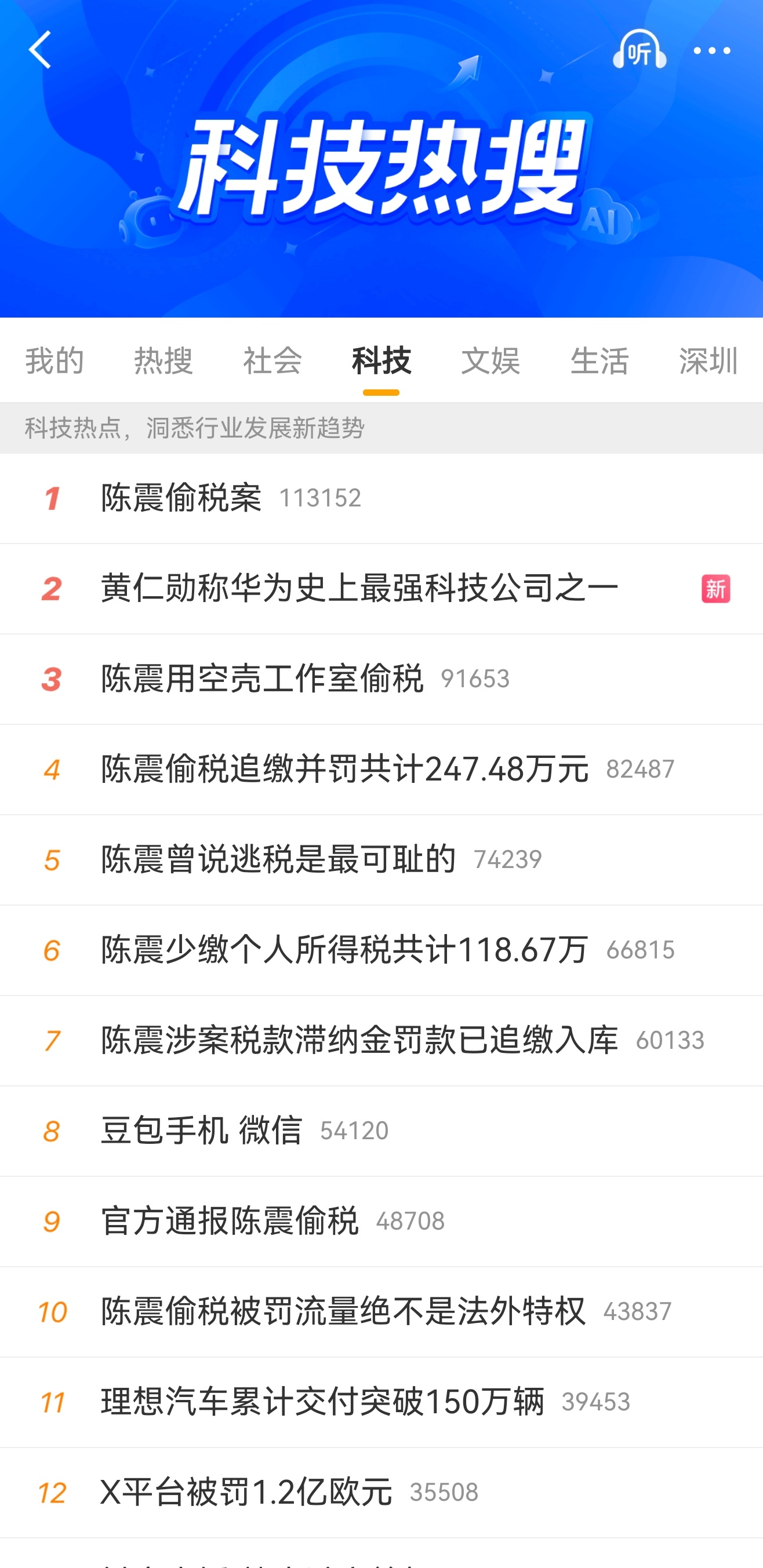Open the 生活 tab
Screen dimensions: 763x1568
(x=600, y=362)
